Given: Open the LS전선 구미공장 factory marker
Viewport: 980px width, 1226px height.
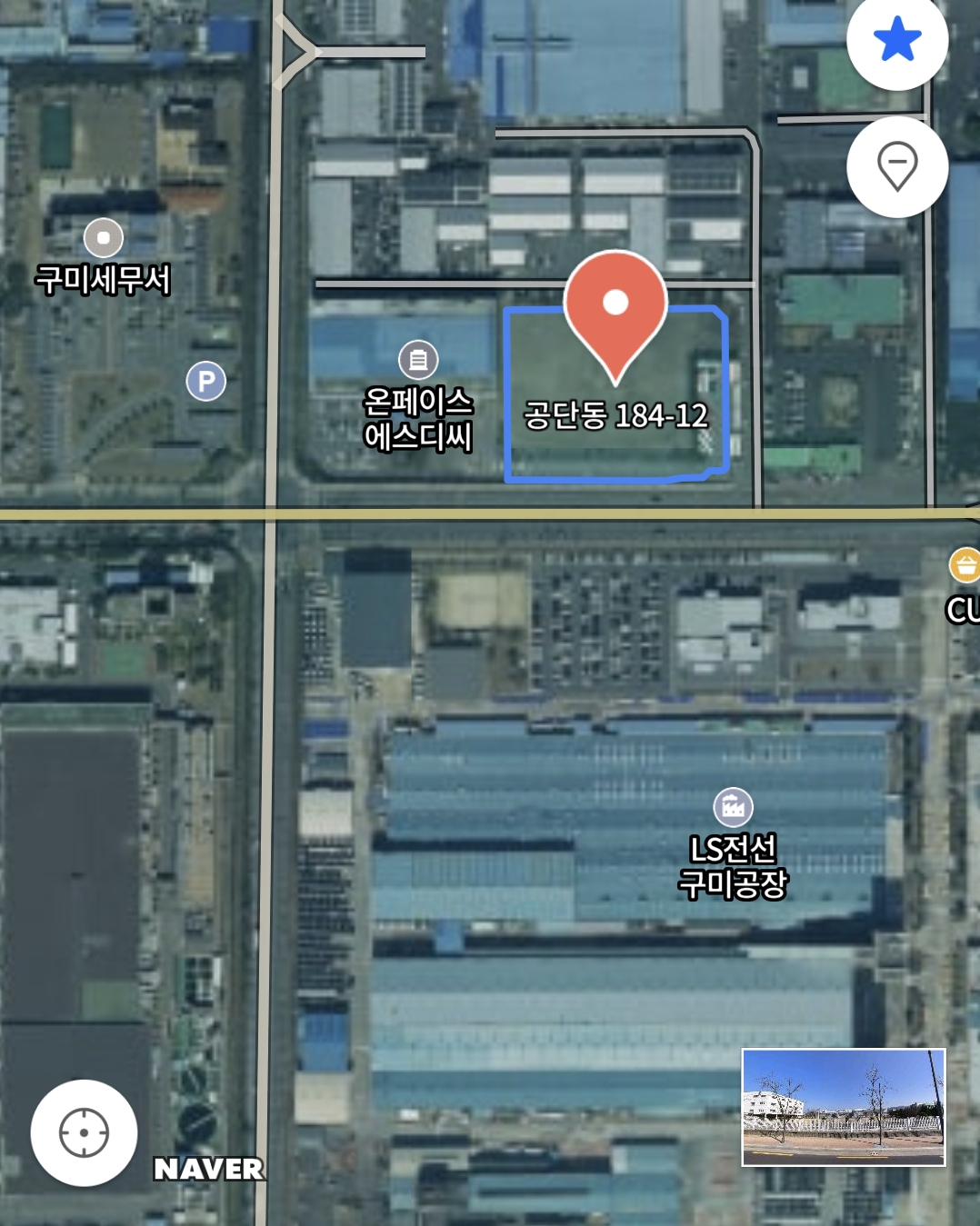Looking at the screenshot, I should 733,807.
